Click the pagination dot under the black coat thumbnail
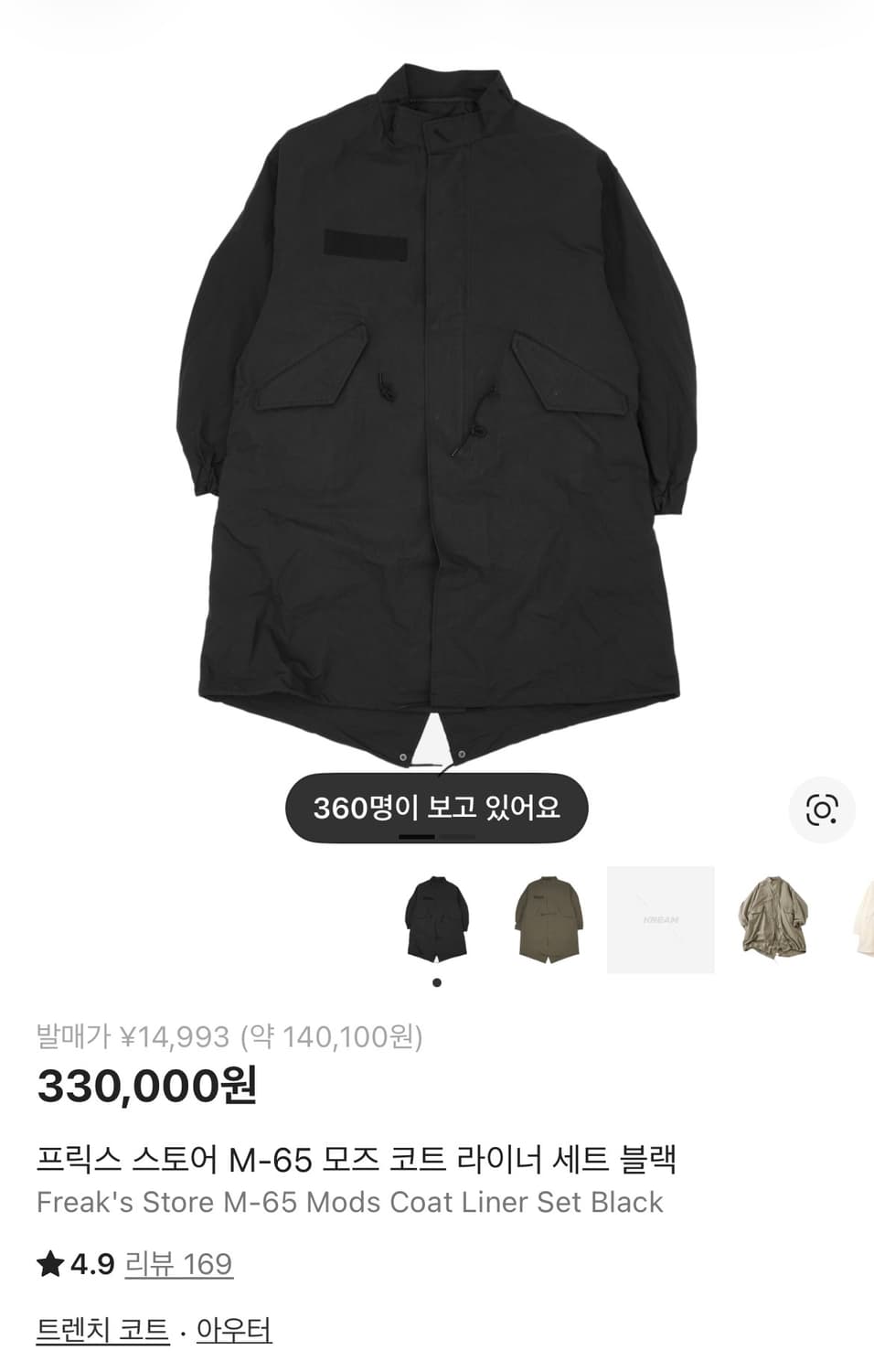The image size is (874, 1372). click(436, 981)
